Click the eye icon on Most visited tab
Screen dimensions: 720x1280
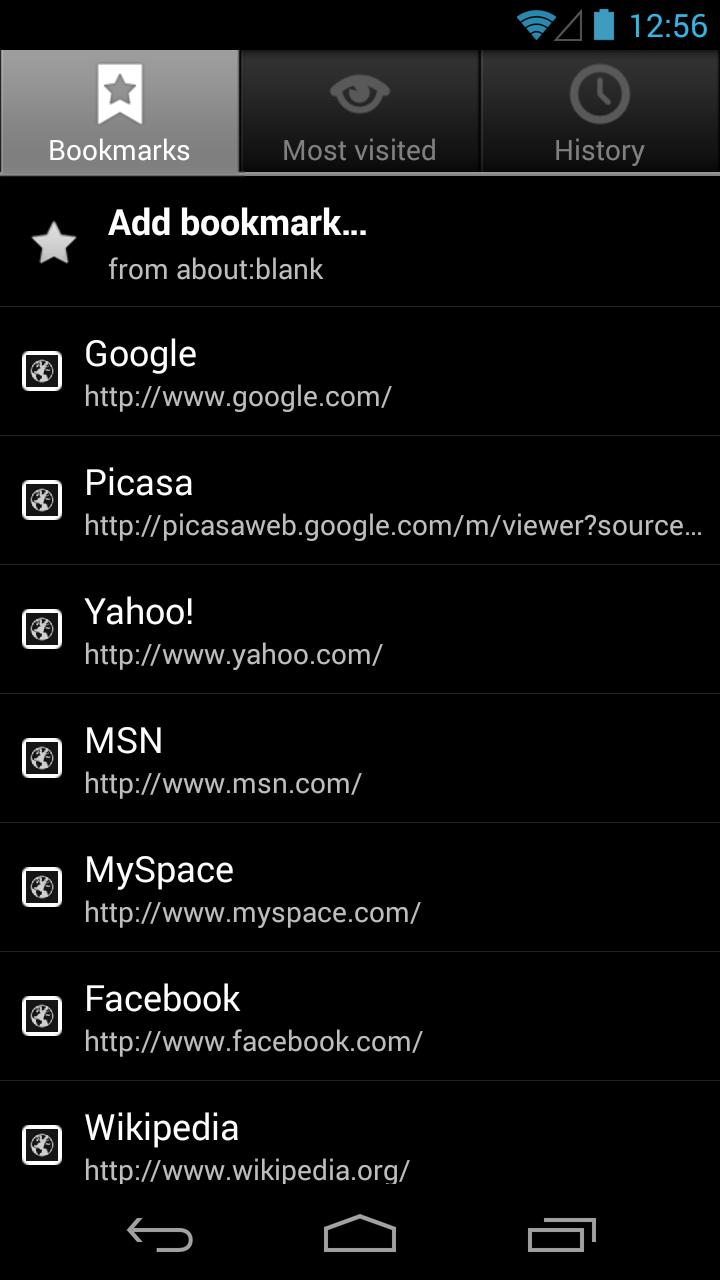360,91
